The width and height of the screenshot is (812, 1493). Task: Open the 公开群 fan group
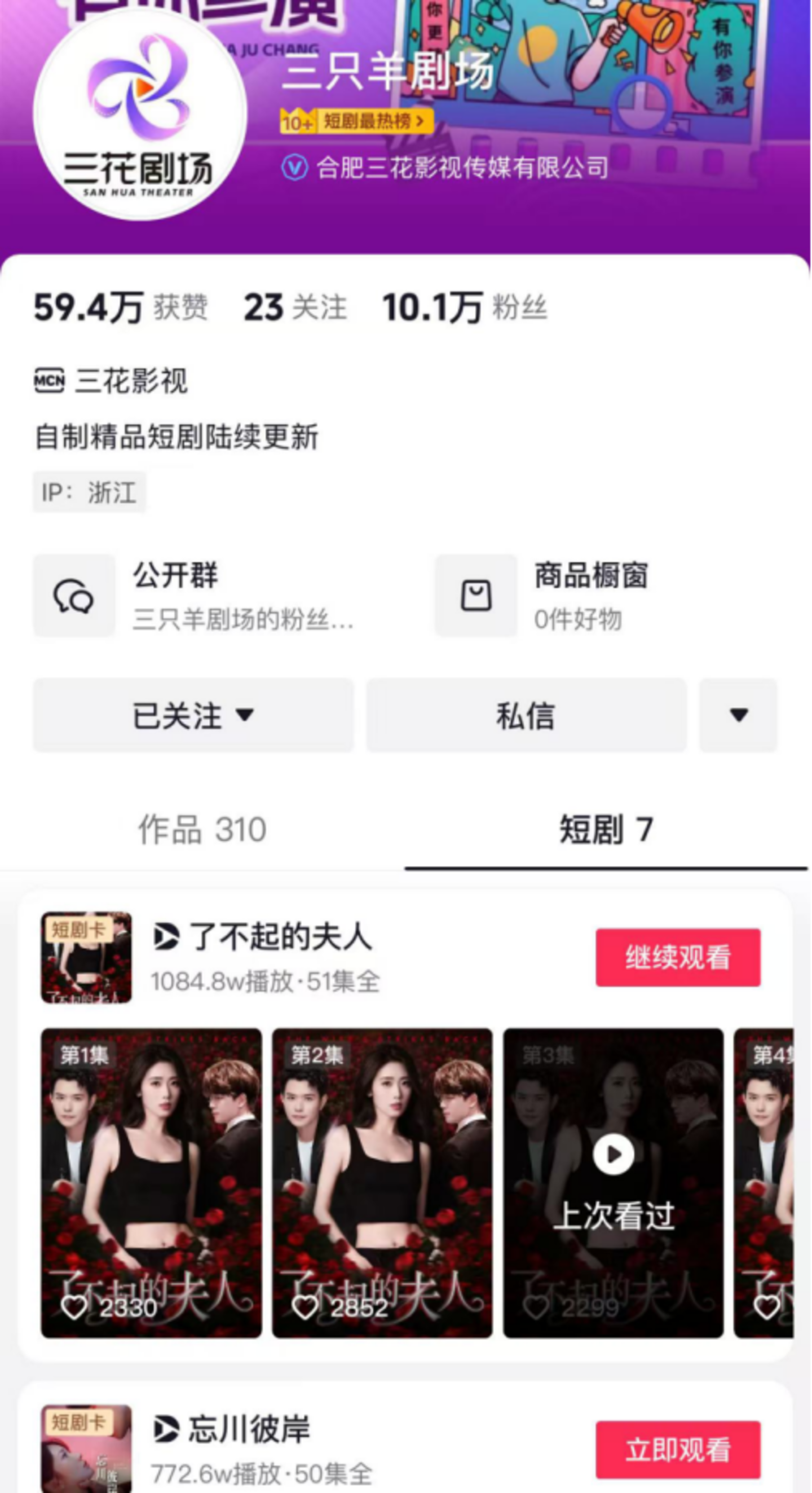194,596
